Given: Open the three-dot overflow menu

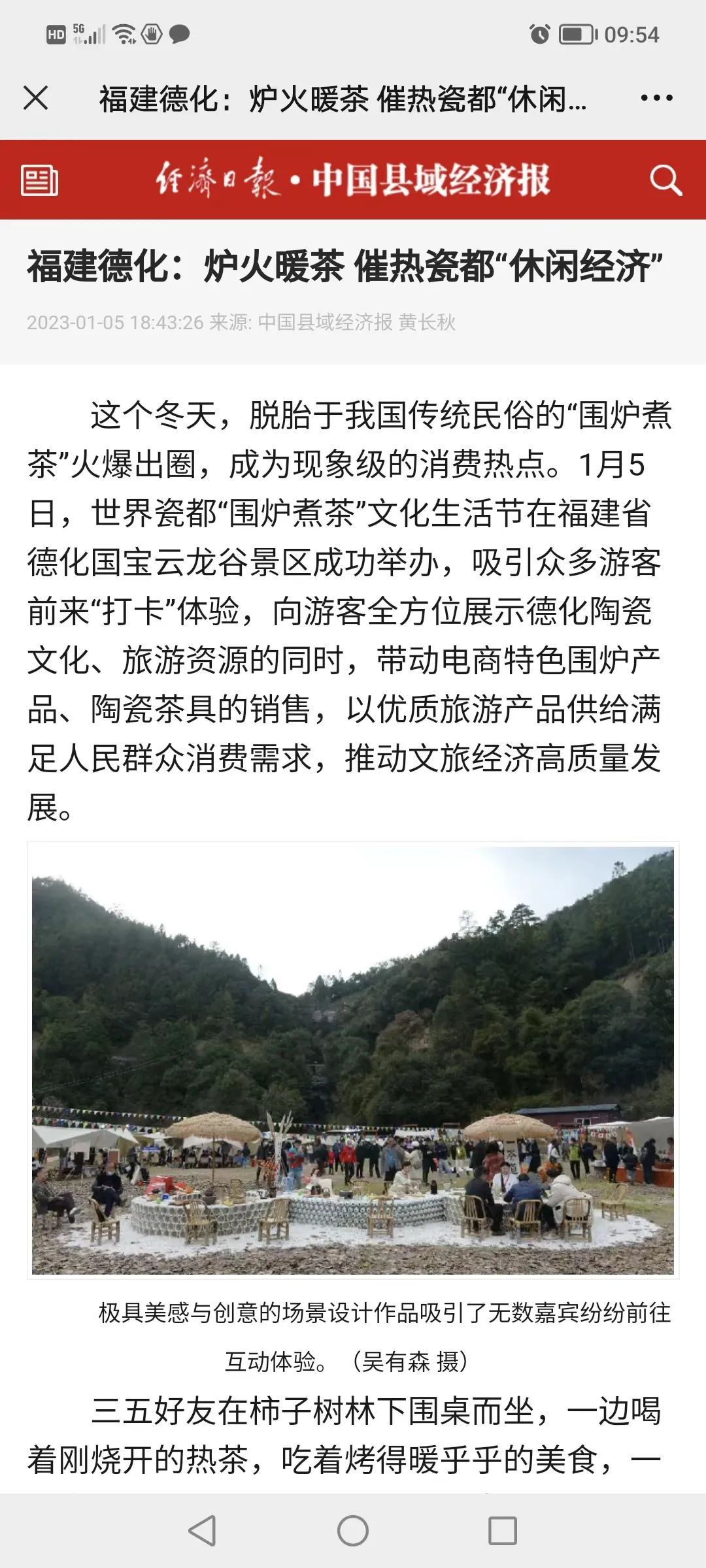Looking at the screenshot, I should pos(656,99).
